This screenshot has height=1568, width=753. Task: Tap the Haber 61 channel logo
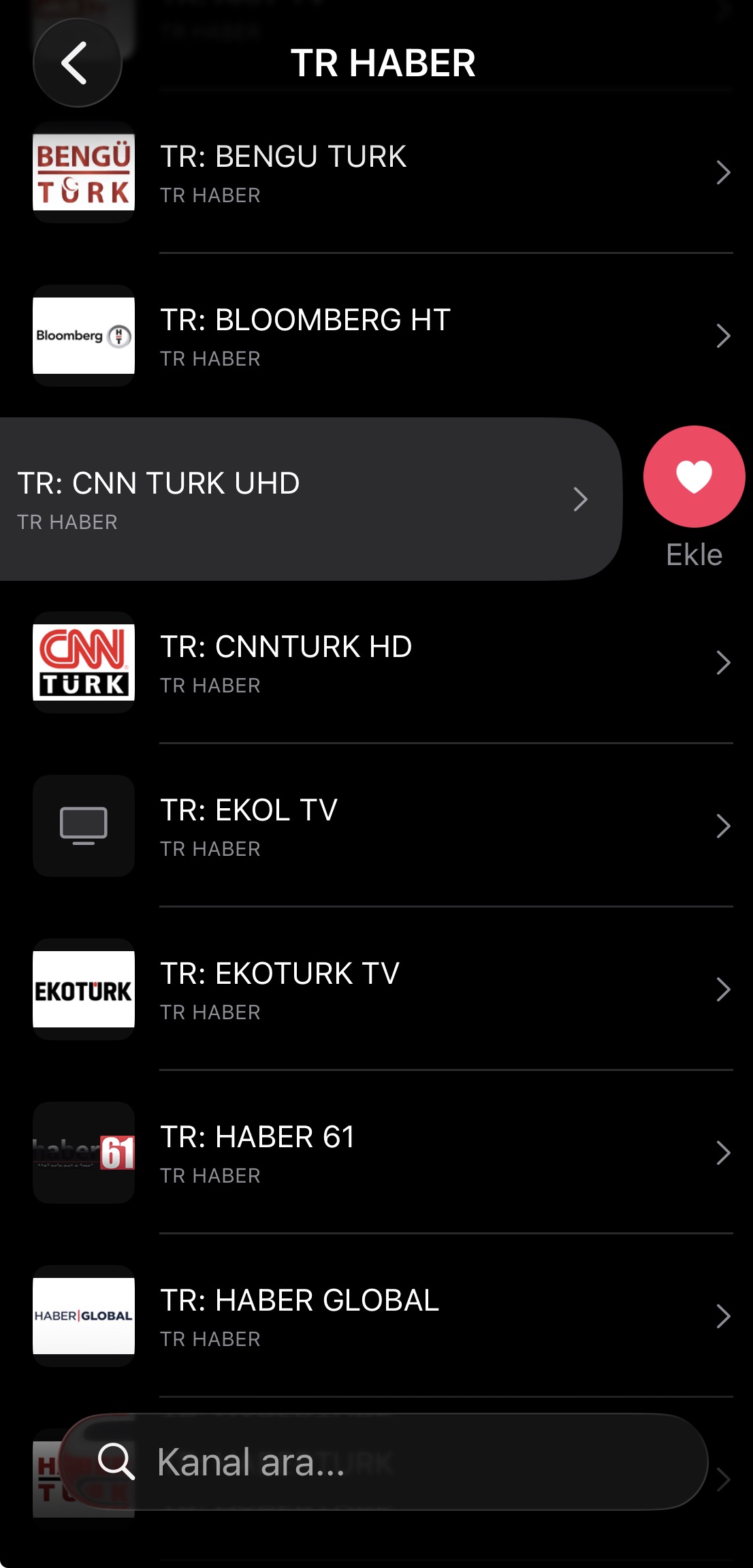click(83, 1154)
